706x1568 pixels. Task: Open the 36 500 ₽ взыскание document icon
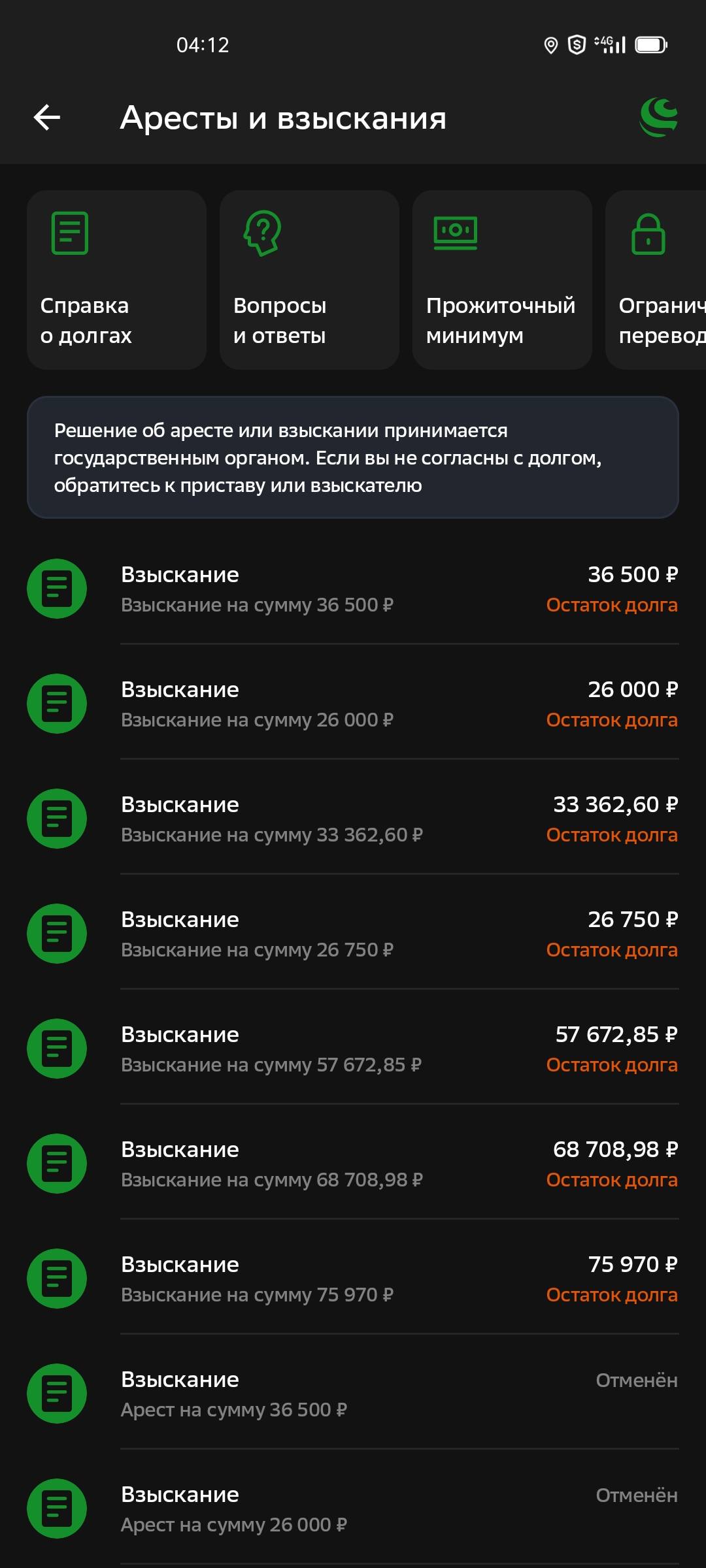point(58,588)
